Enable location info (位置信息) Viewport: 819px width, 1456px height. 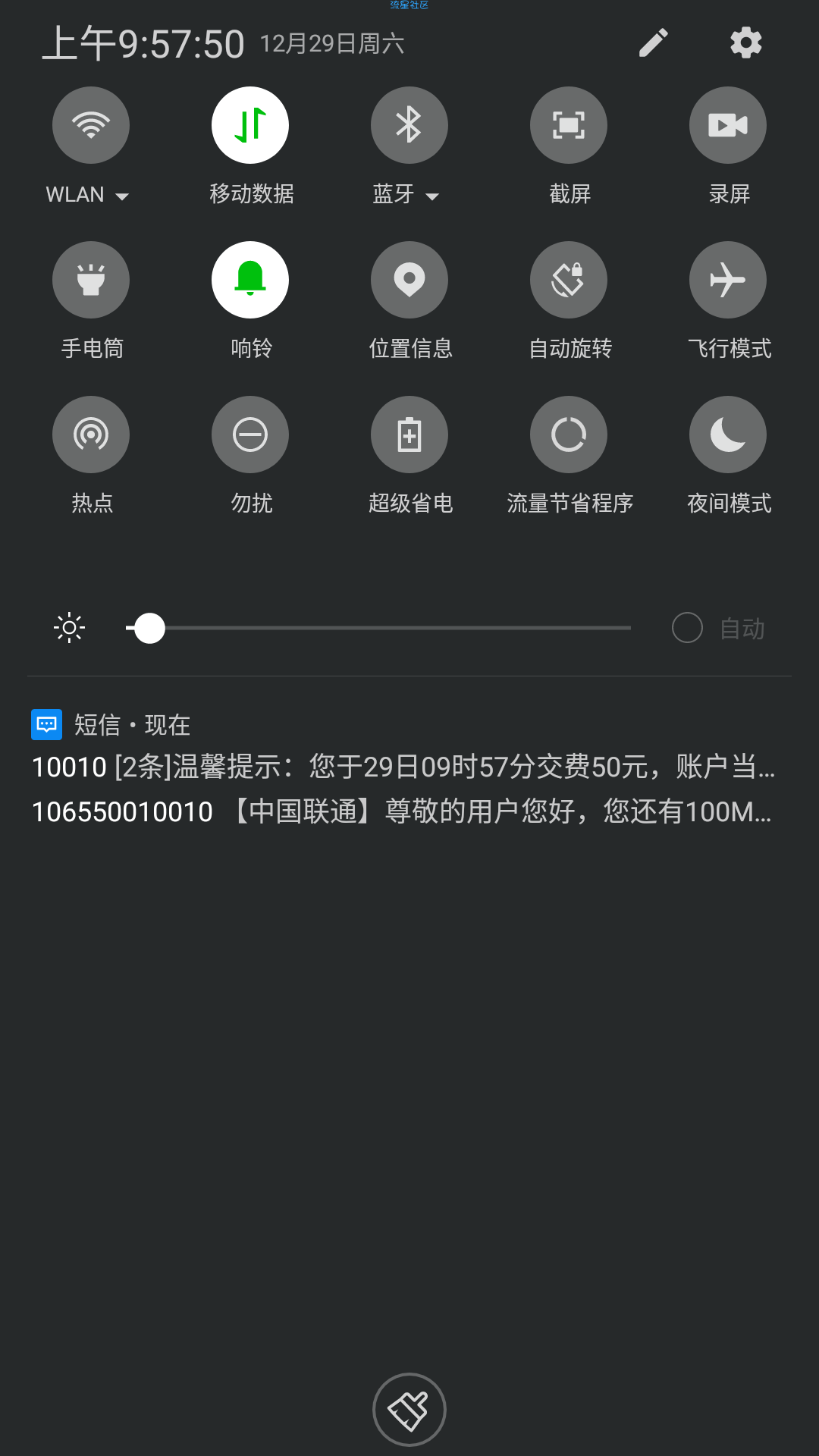[409, 280]
